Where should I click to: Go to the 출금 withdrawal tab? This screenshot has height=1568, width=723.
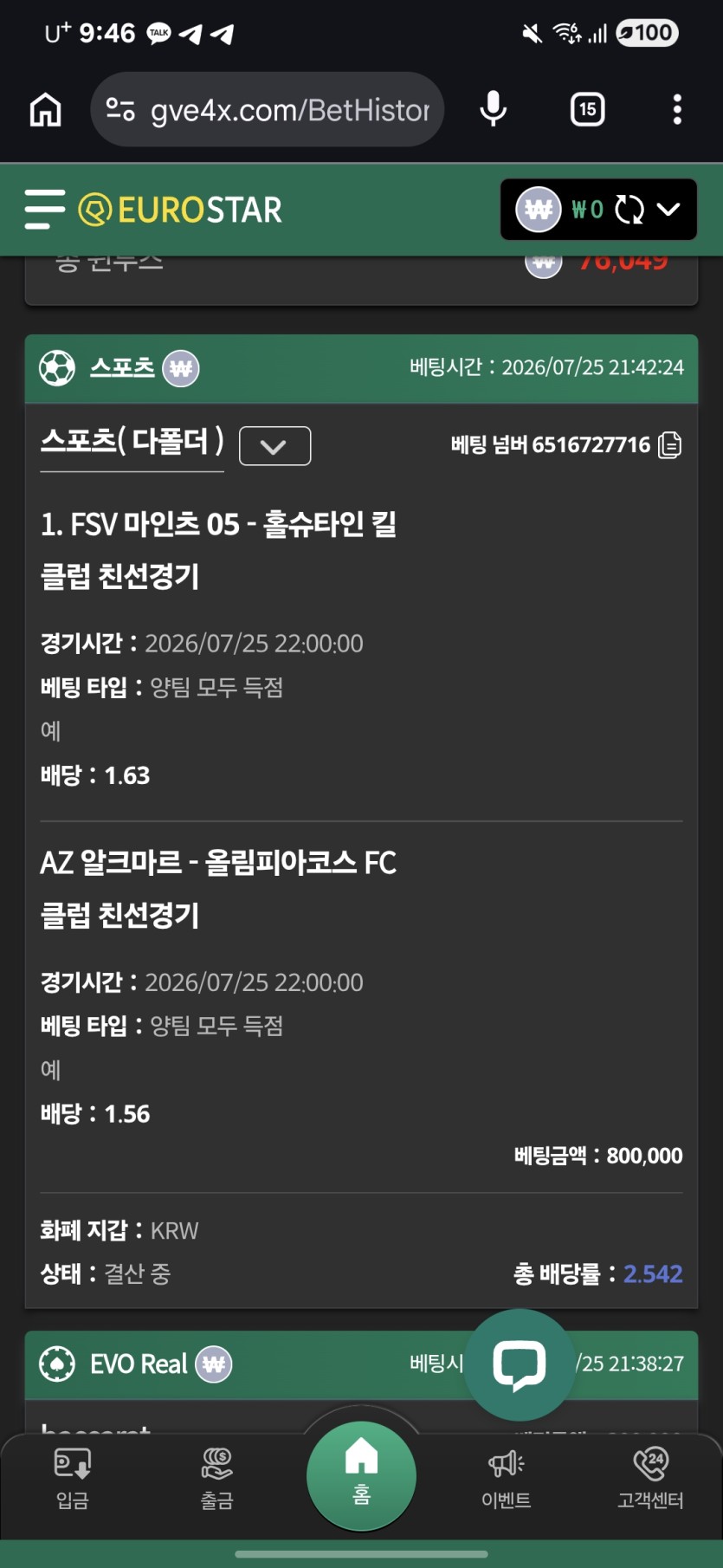coord(216,1479)
